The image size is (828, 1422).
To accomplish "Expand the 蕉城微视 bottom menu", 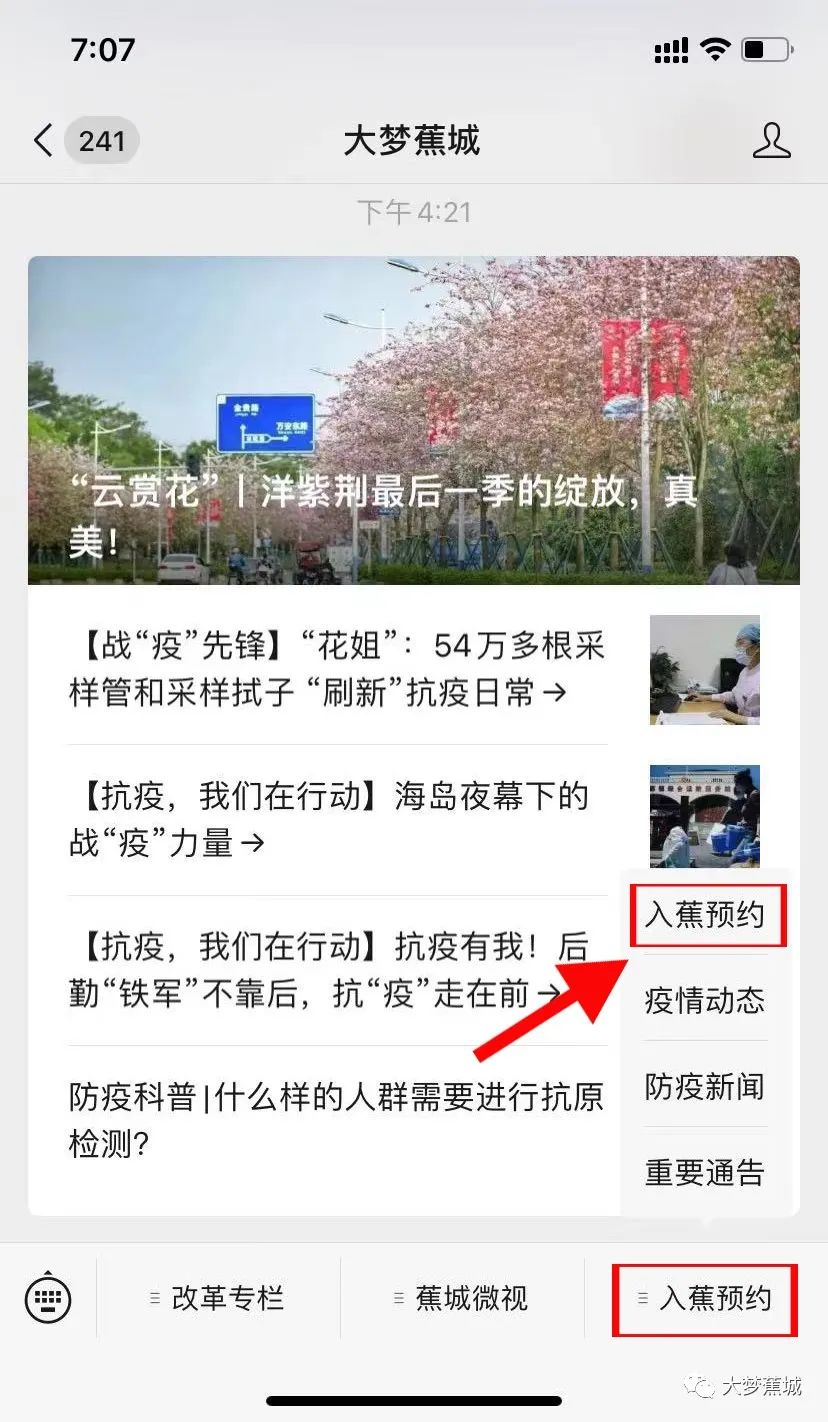I will pyautogui.click(x=470, y=1298).
